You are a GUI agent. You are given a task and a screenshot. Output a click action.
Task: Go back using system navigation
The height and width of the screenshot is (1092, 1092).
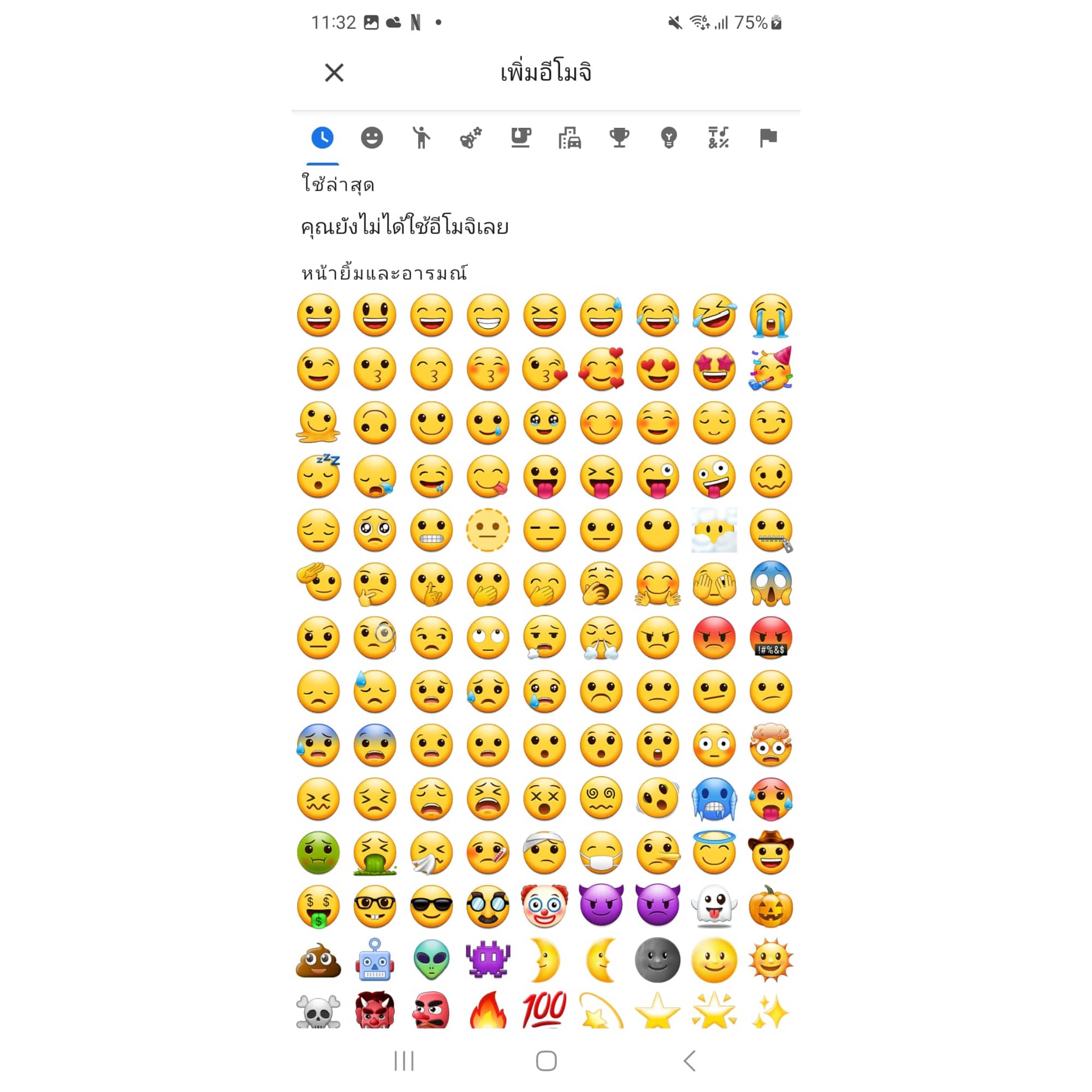pos(690,1061)
